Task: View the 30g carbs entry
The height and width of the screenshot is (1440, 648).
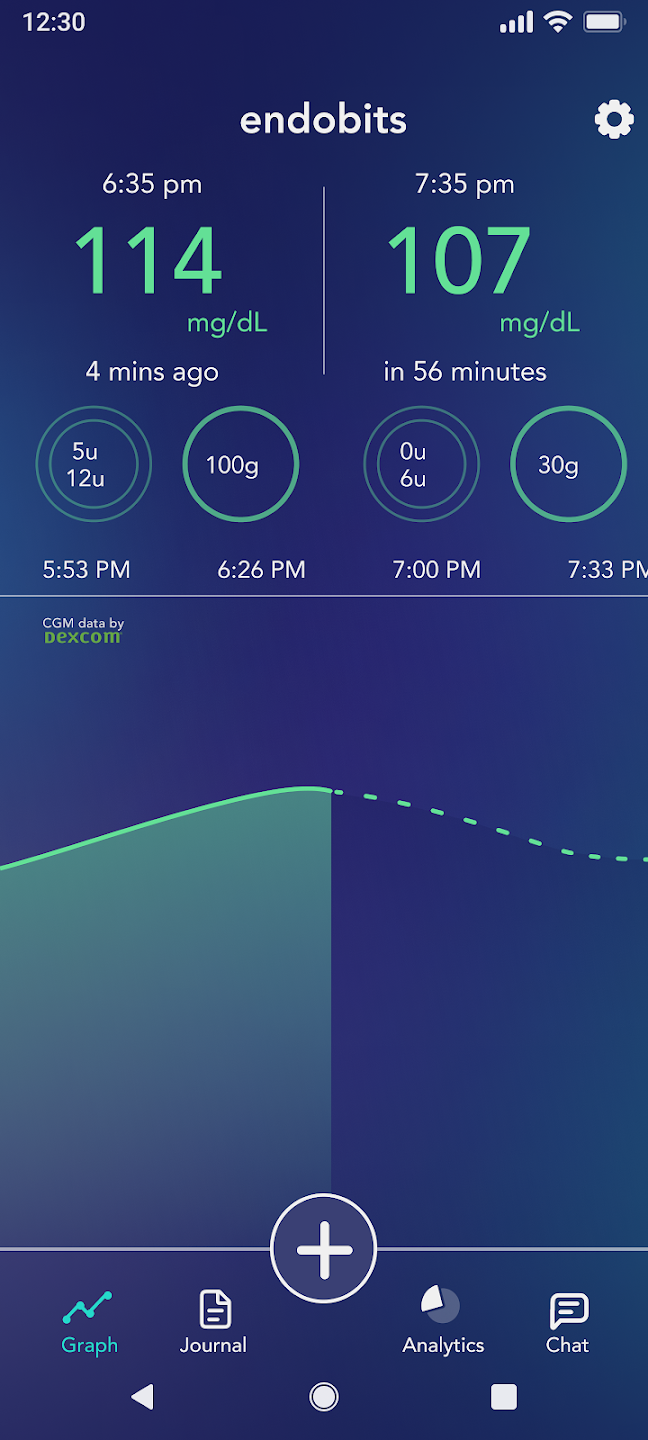Action: click(568, 465)
